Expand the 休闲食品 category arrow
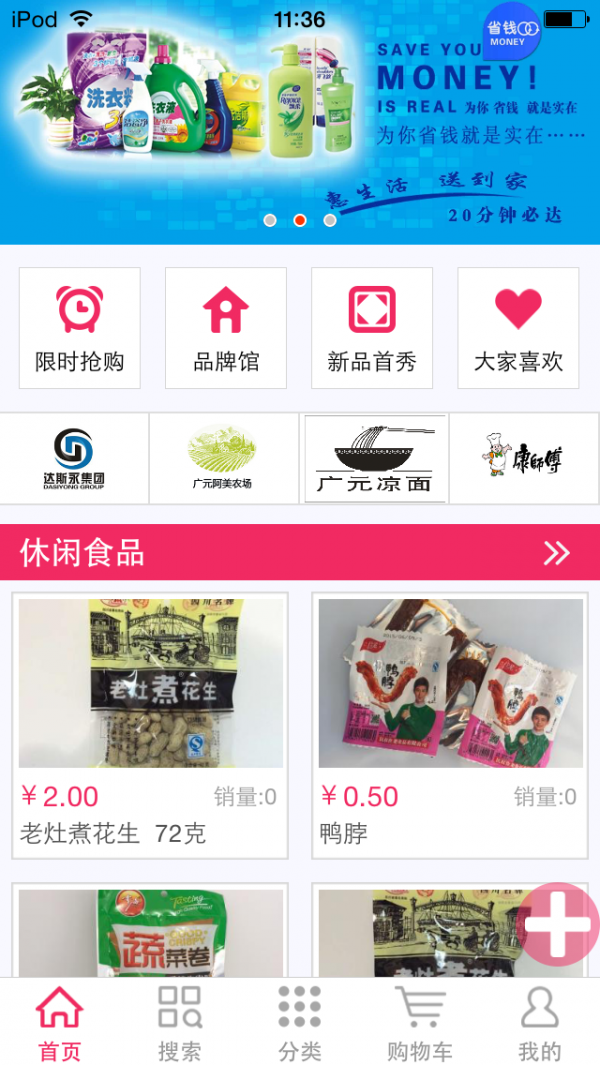 [557, 553]
